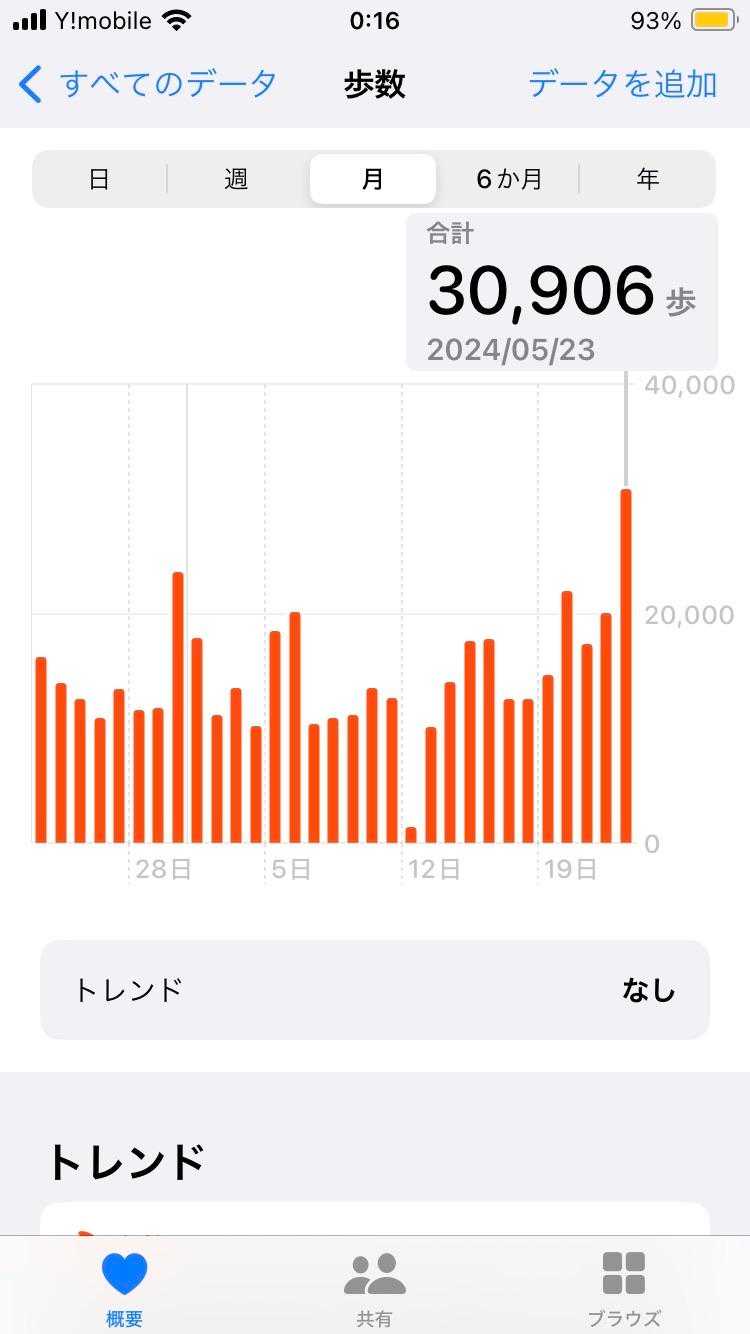Switch to the 6か月 view
The width and height of the screenshot is (750, 1334).
[x=509, y=179]
